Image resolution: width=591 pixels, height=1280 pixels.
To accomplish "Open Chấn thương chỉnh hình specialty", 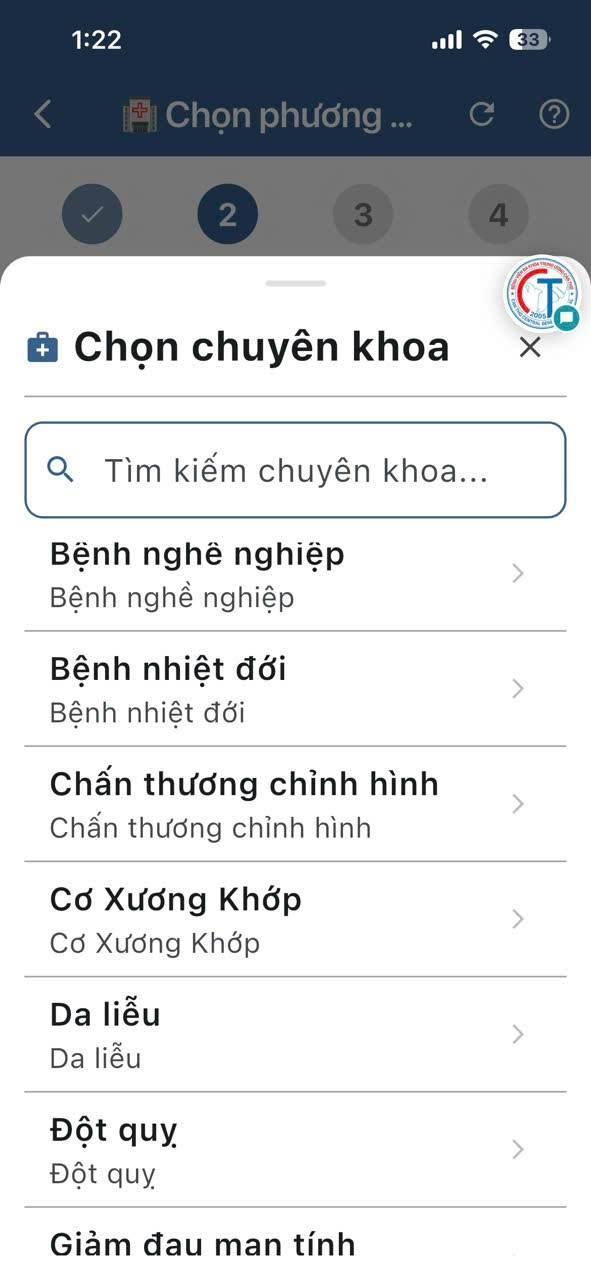I will 295,804.
